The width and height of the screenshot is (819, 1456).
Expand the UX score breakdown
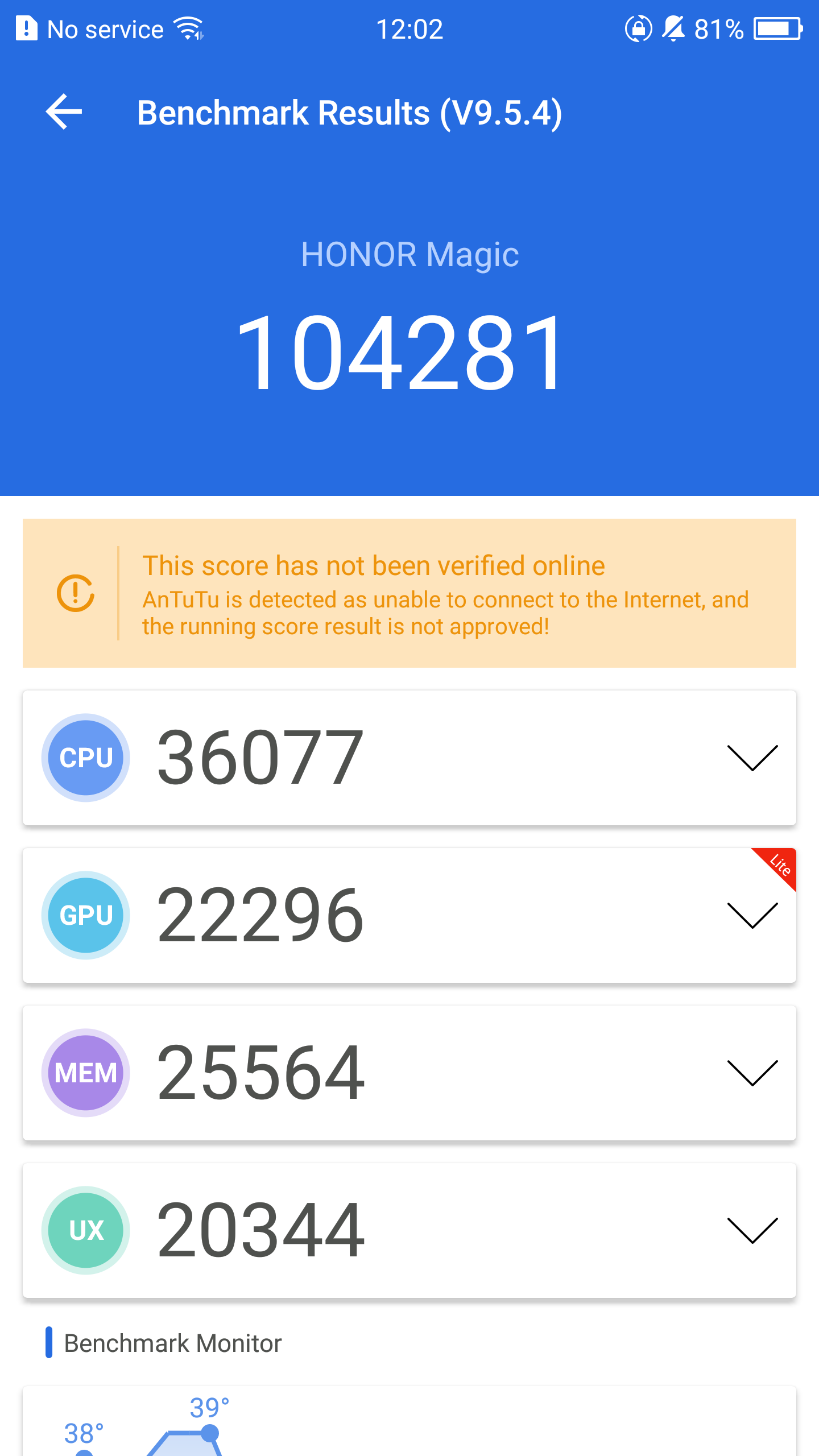(x=752, y=1230)
